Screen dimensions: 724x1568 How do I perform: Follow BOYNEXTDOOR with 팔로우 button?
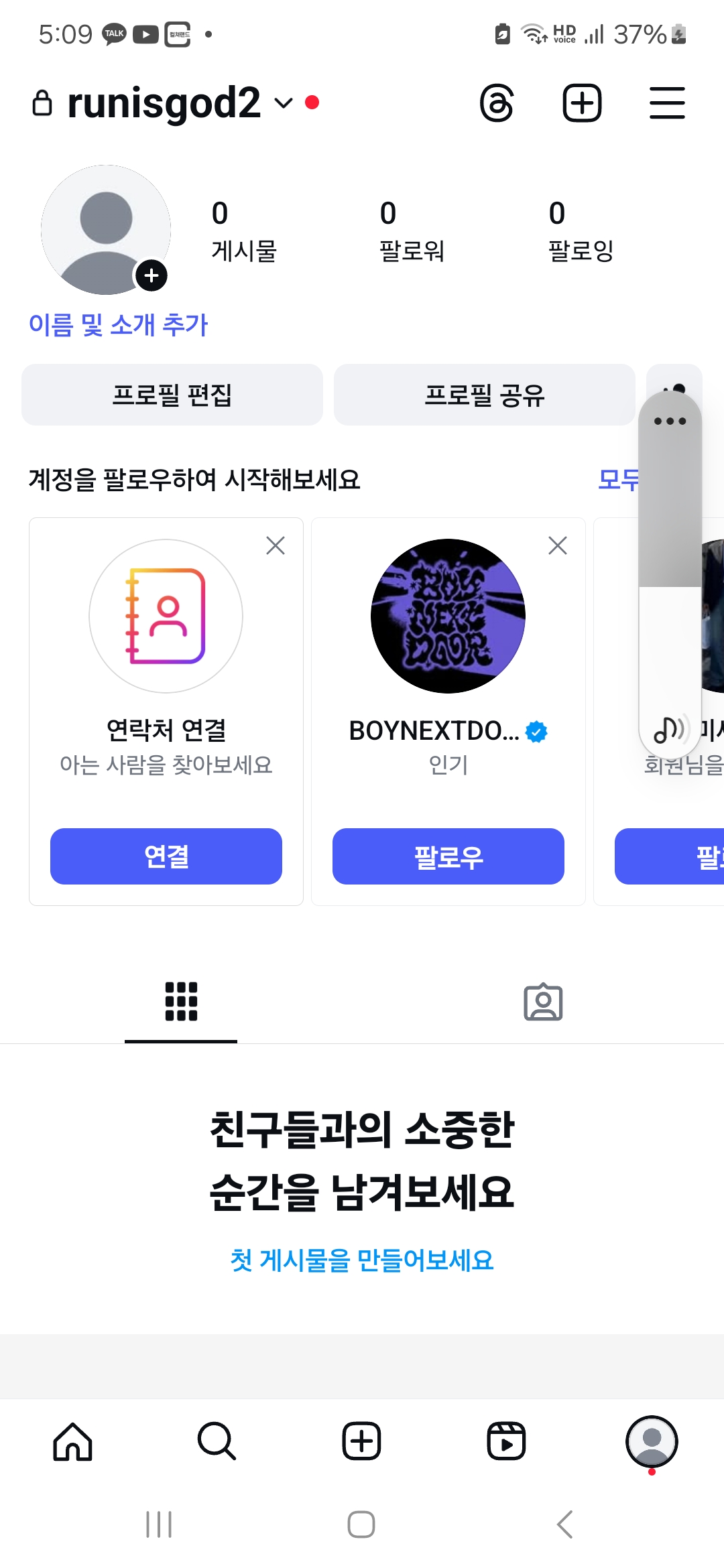448,856
